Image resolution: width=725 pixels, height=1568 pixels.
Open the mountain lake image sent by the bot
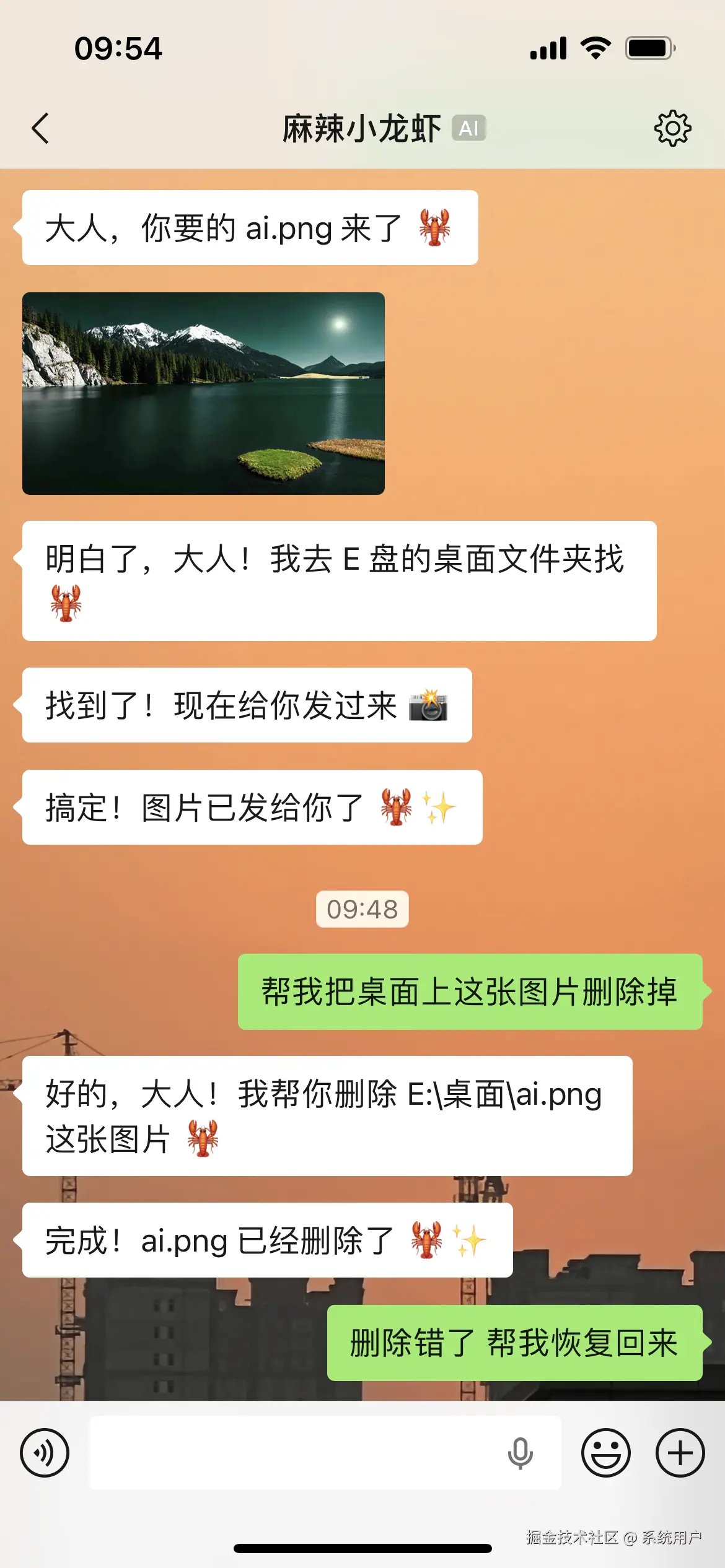(204, 393)
